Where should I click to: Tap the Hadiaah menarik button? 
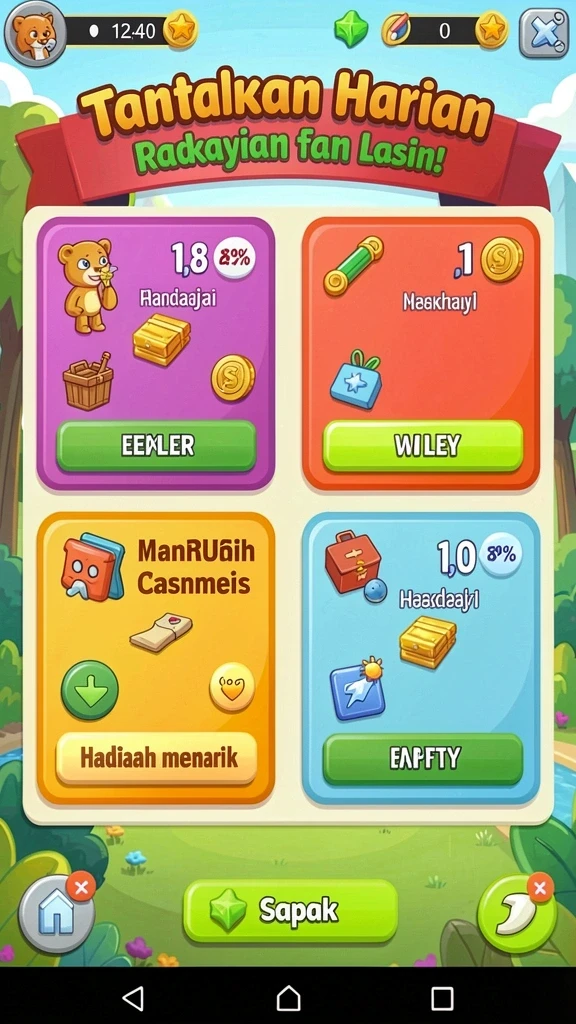[x=156, y=758]
